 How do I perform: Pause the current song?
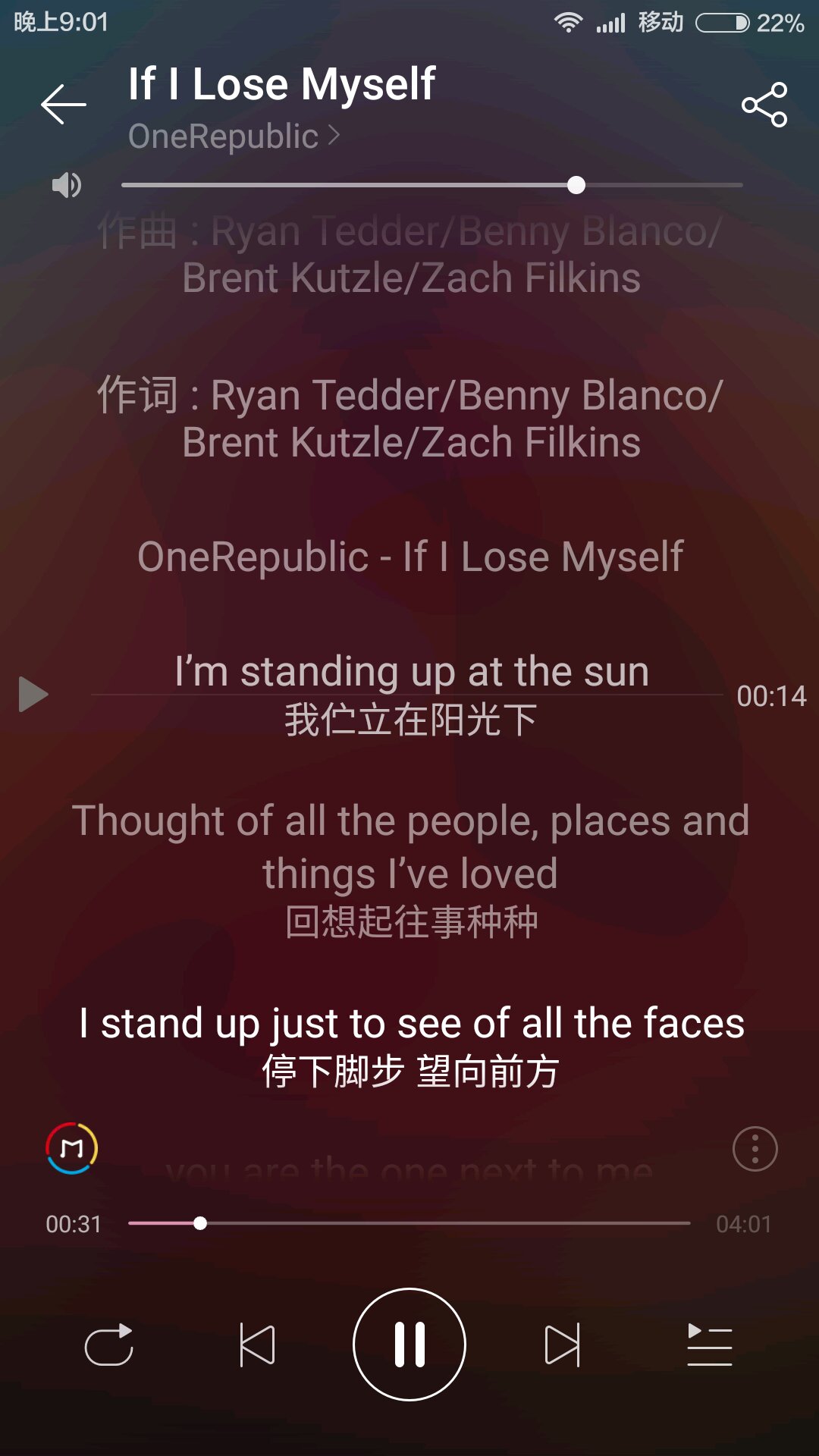click(x=409, y=1345)
